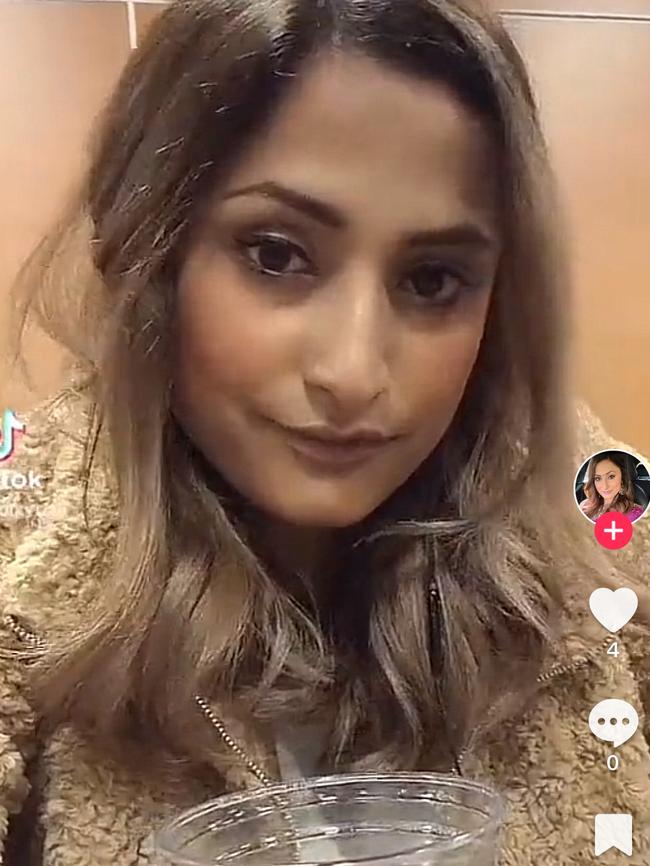Bookmark this video to favorites
The height and width of the screenshot is (866, 650).
tap(613, 834)
